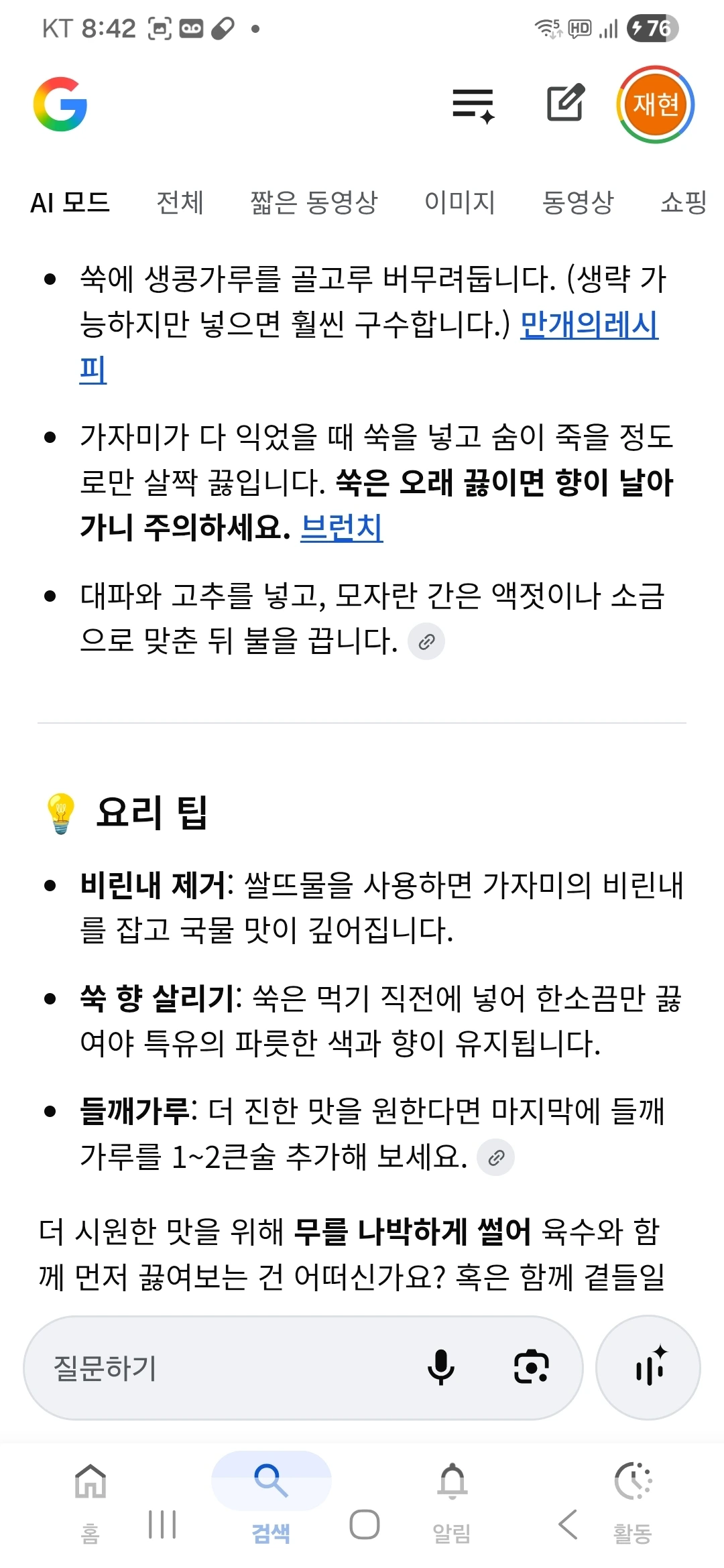Open the AI mode history list icon
724x1568 pixels.
[x=473, y=105]
